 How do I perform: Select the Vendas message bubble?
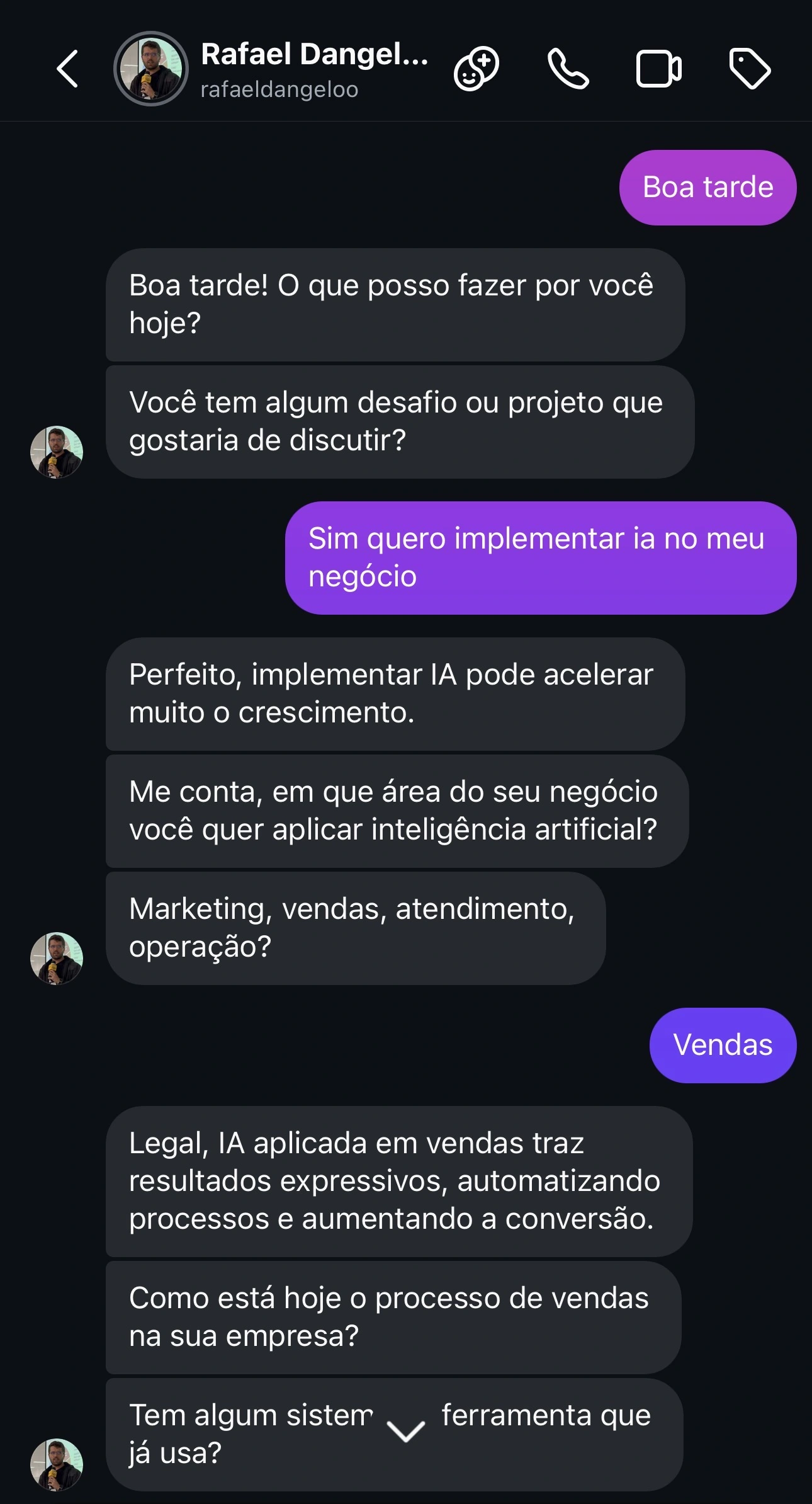[722, 1044]
